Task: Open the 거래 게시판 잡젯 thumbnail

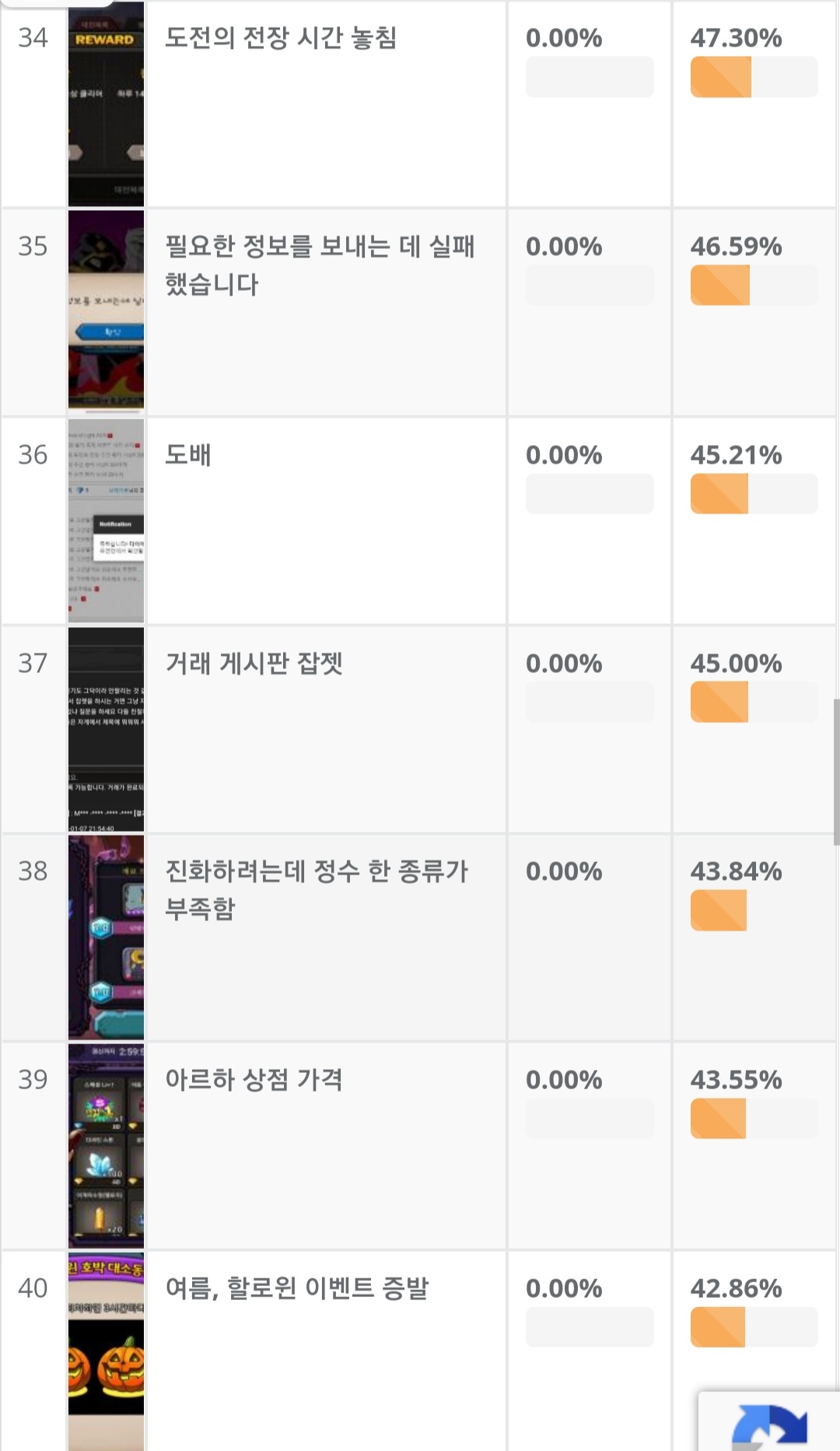Action: tap(106, 729)
